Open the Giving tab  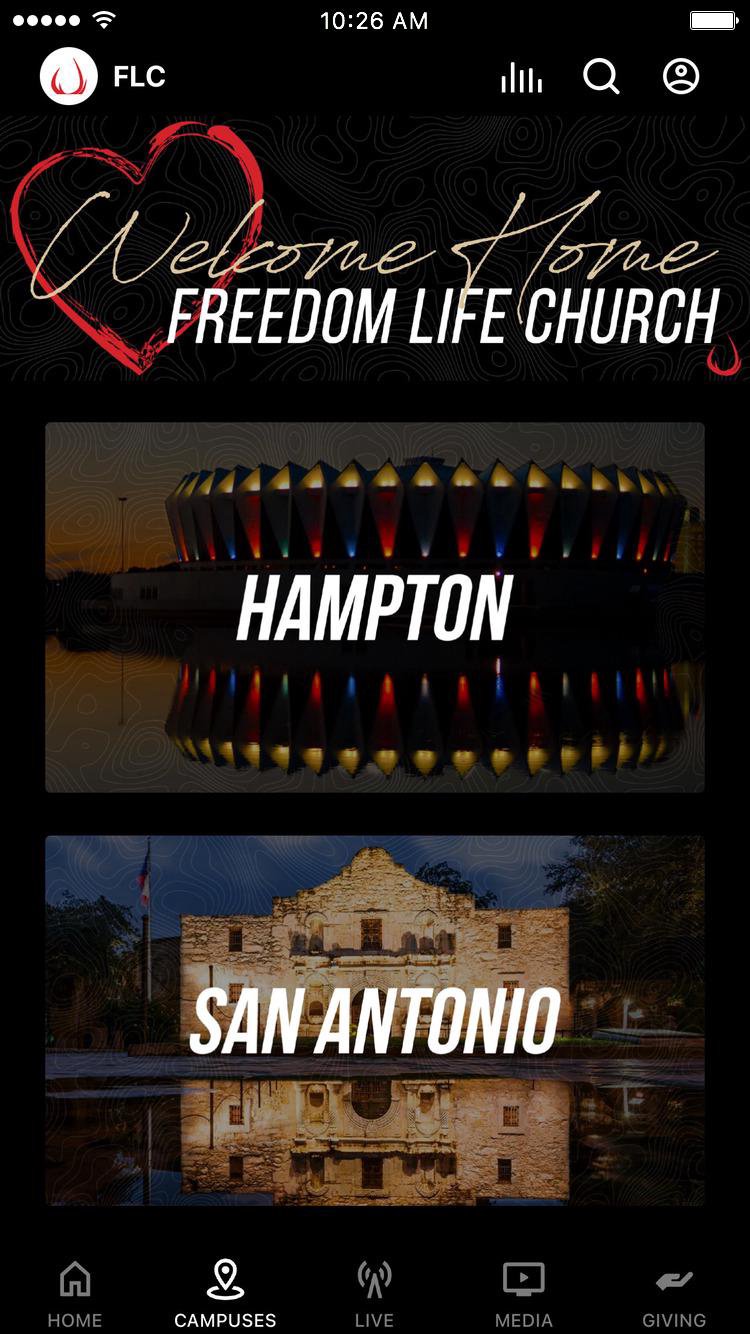pyautogui.click(x=674, y=1293)
